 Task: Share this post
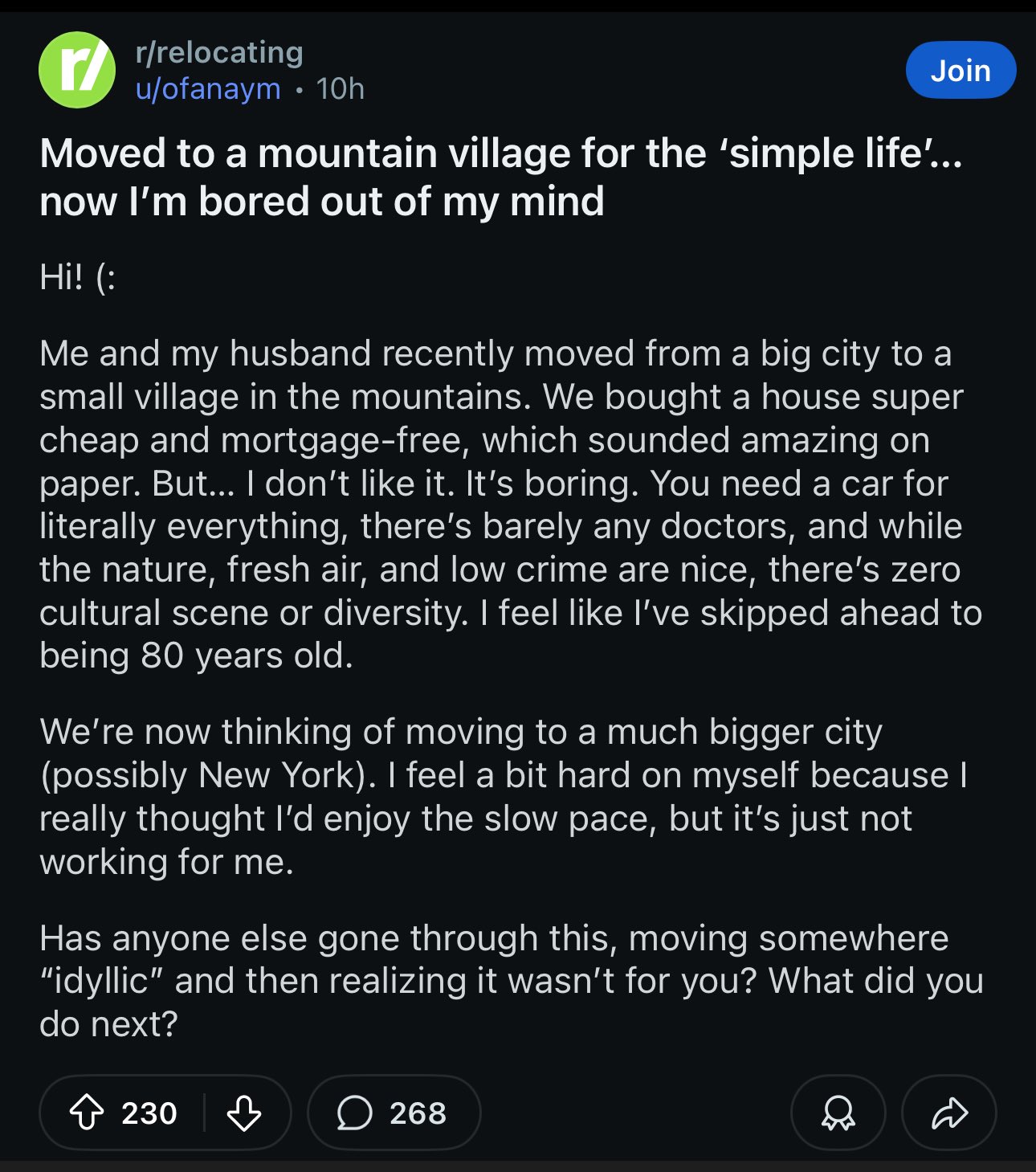point(949,1113)
